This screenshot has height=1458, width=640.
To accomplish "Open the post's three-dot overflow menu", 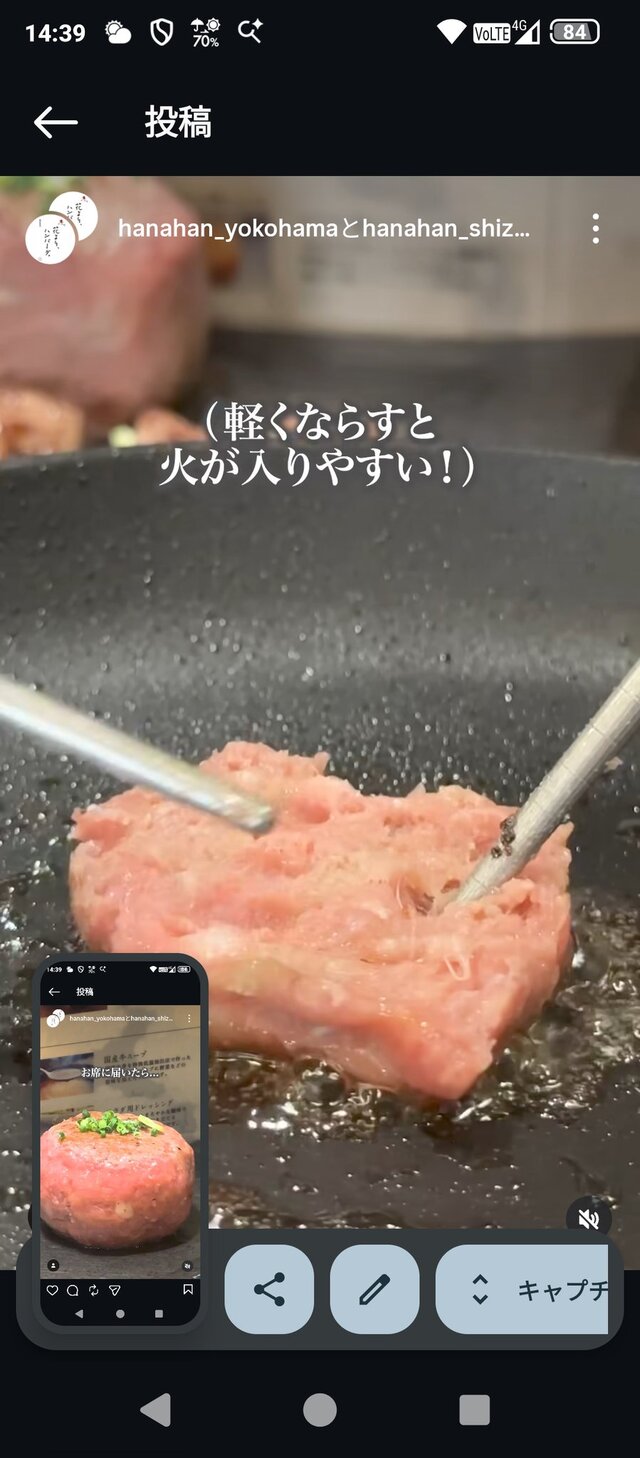I will click(x=595, y=229).
